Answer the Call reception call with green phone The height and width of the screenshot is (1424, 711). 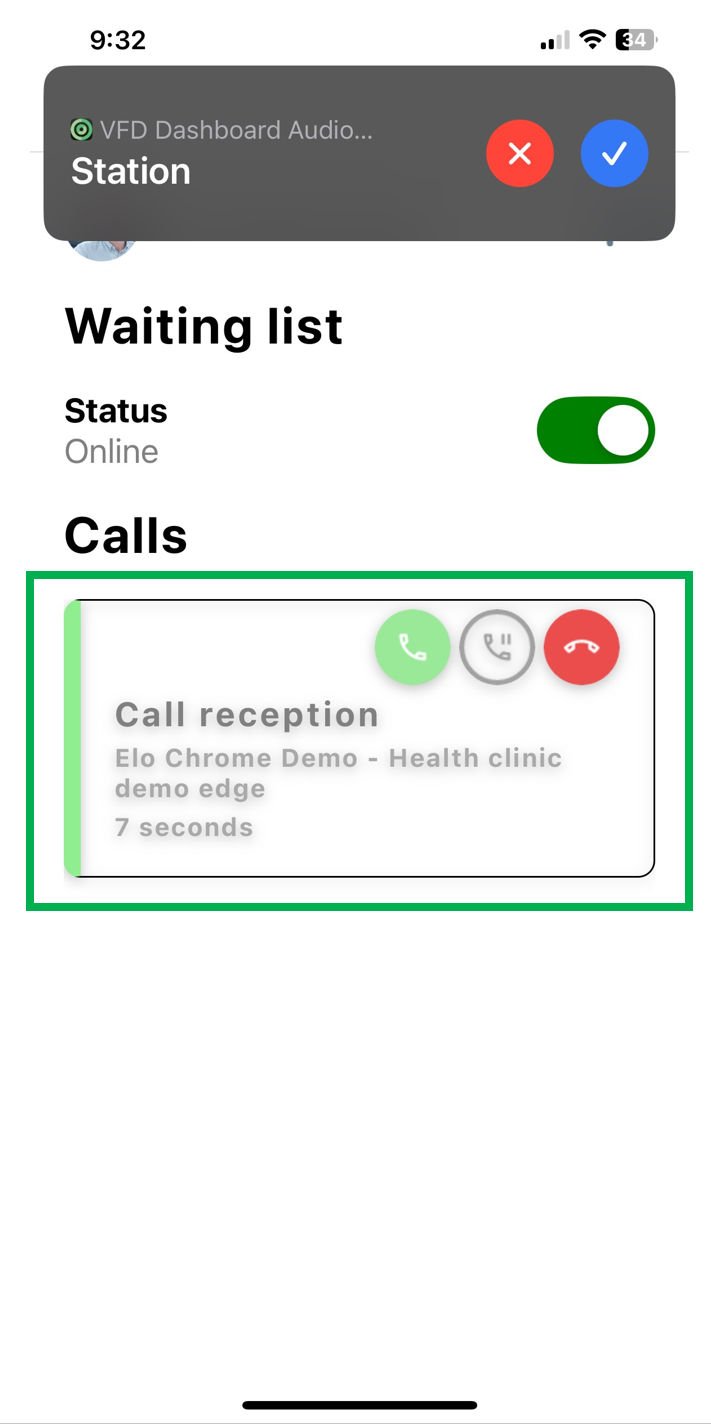(x=412, y=647)
